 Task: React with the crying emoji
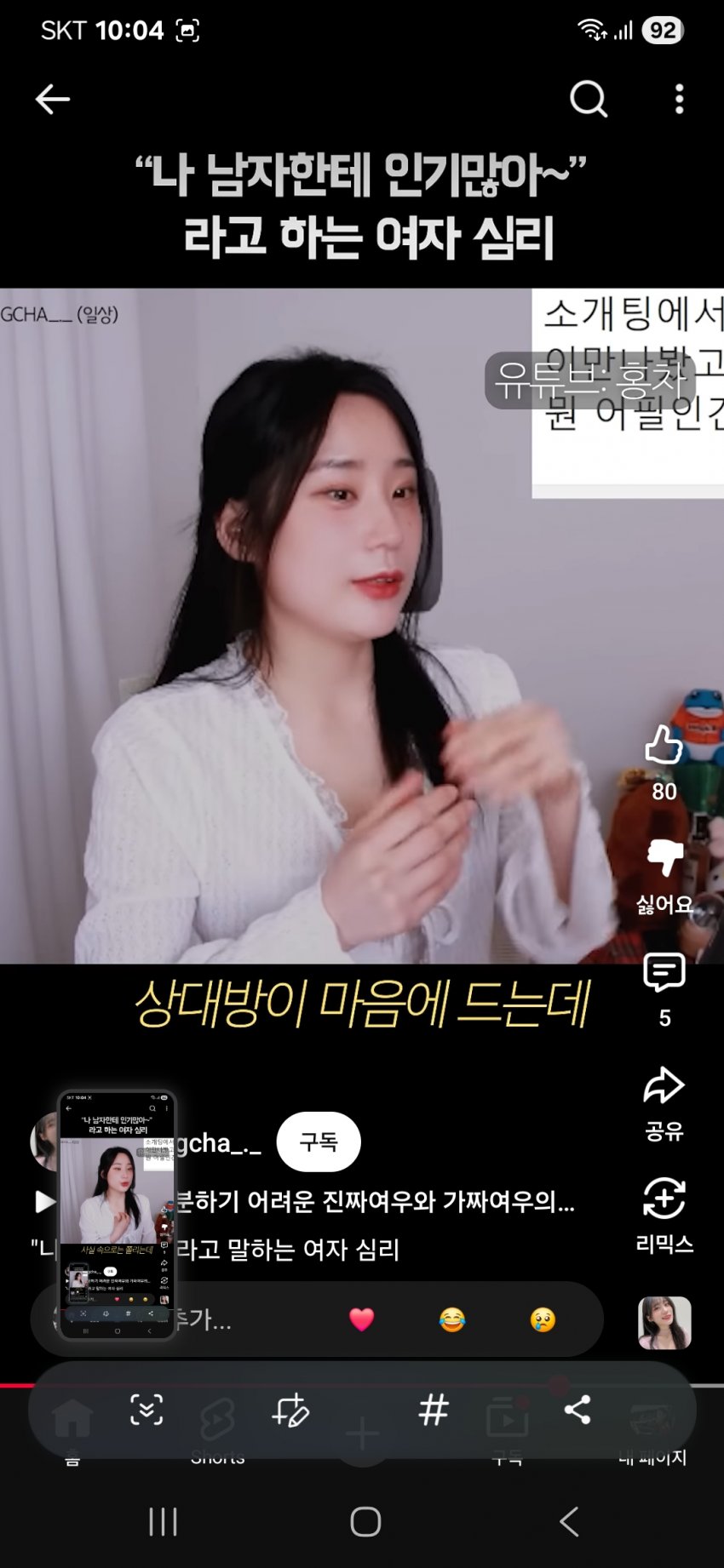[x=543, y=1319]
